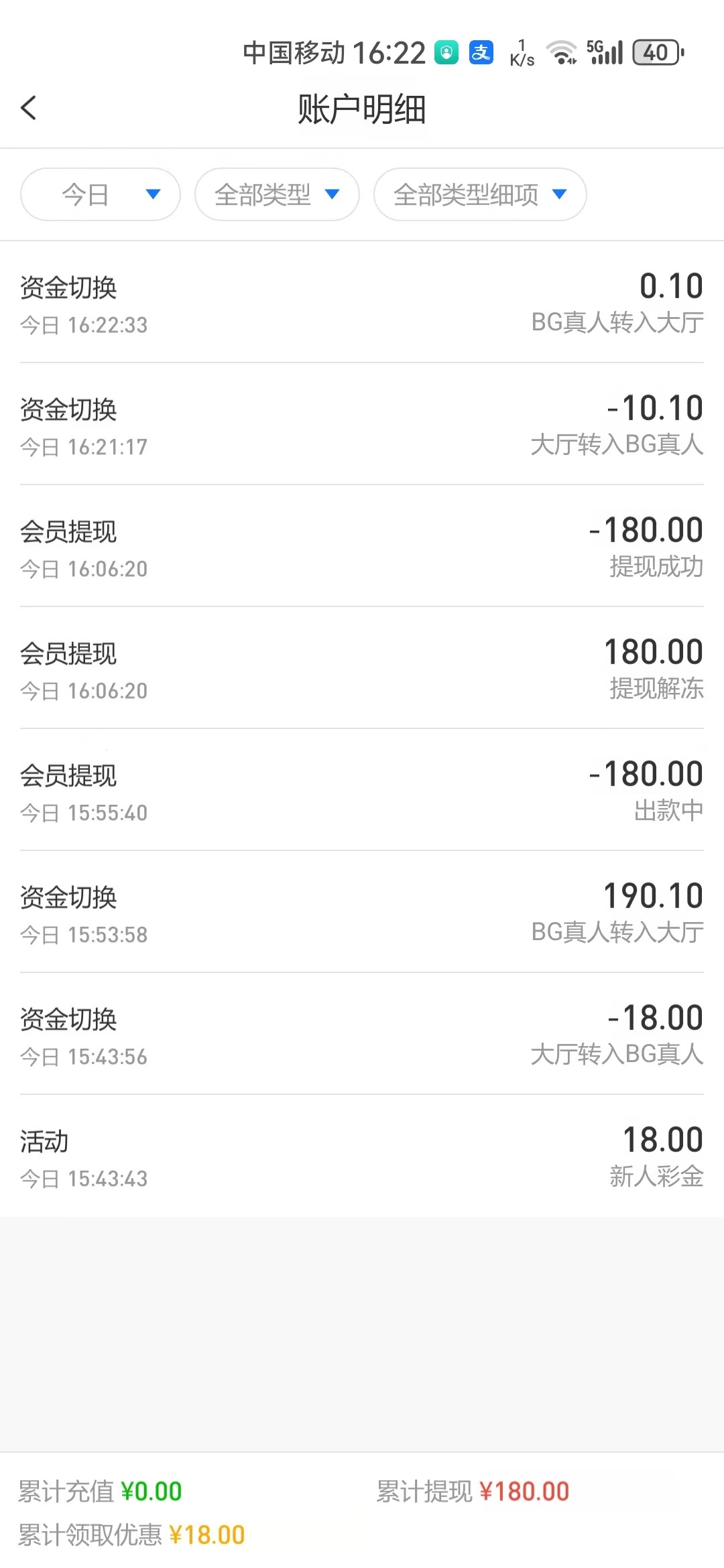The image size is (724, 1568).
Task: Open the 今日 date filter dropdown
Action: click(99, 194)
